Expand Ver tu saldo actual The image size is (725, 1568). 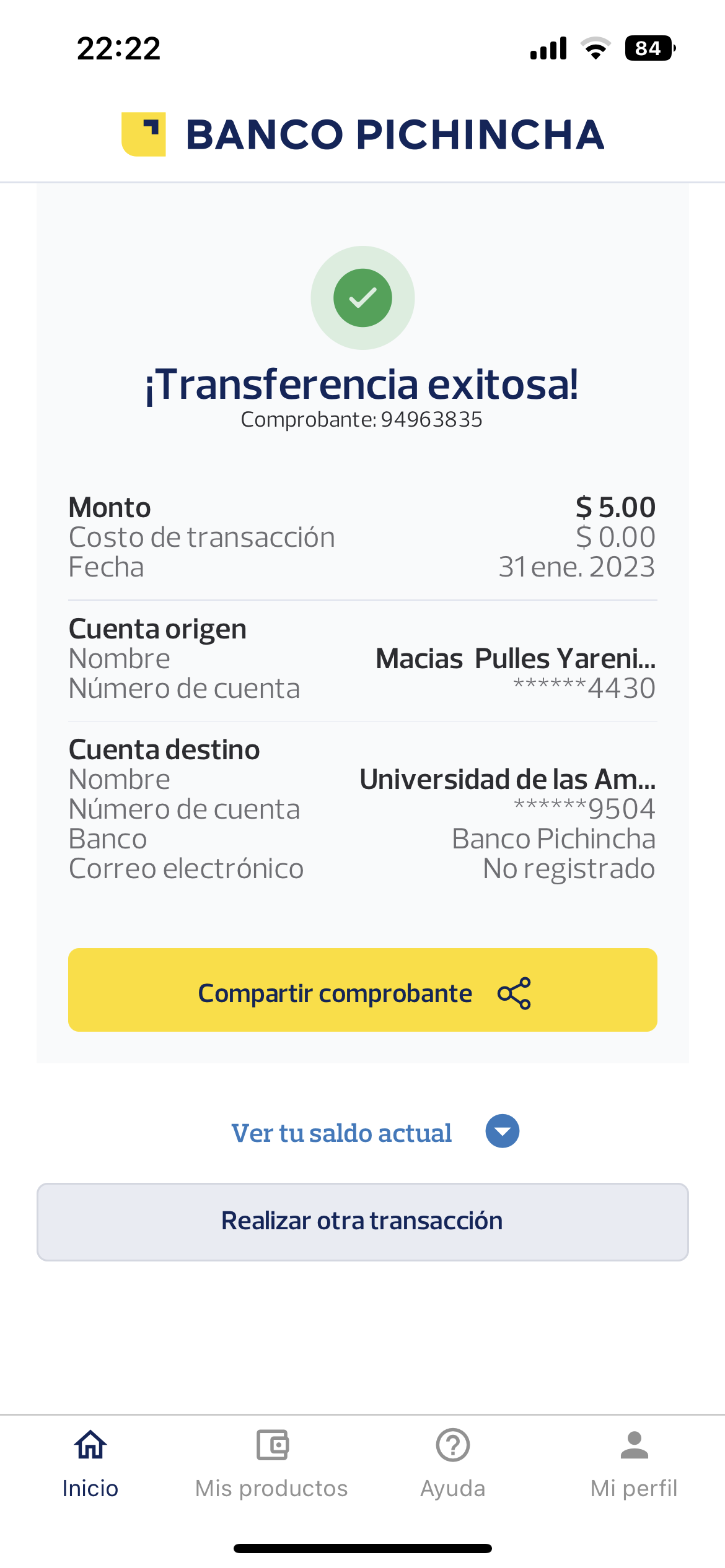tap(375, 1132)
